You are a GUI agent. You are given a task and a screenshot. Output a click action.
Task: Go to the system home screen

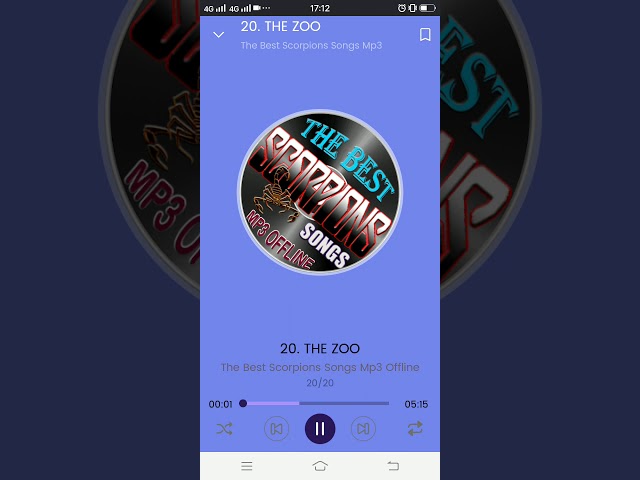320,466
